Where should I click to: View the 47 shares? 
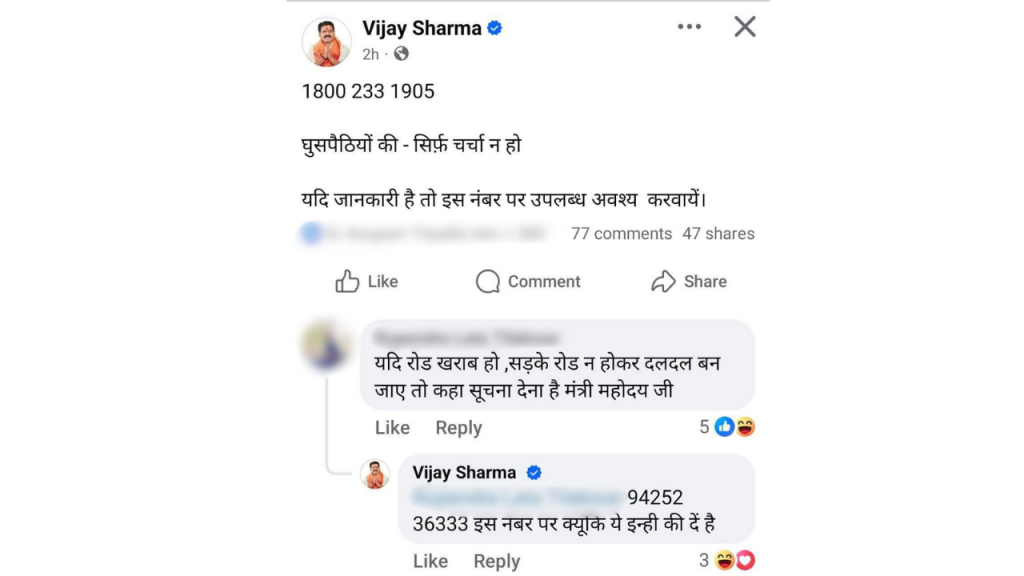tap(718, 234)
